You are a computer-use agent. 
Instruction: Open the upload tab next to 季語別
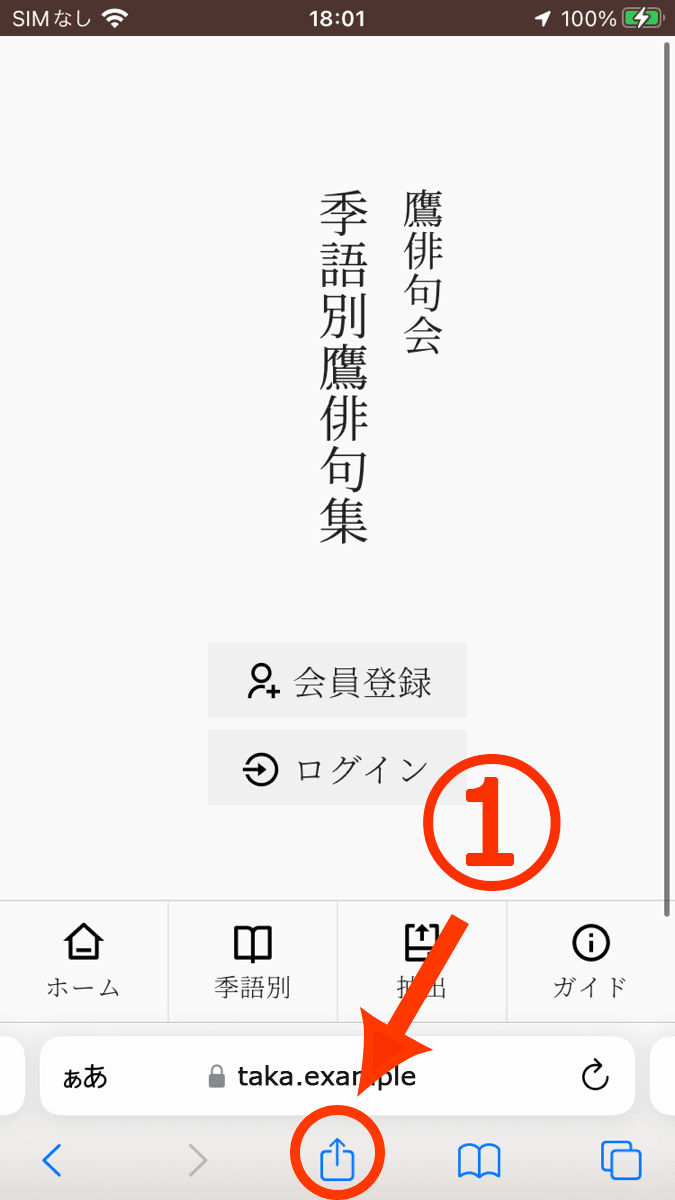(x=422, y=961)
